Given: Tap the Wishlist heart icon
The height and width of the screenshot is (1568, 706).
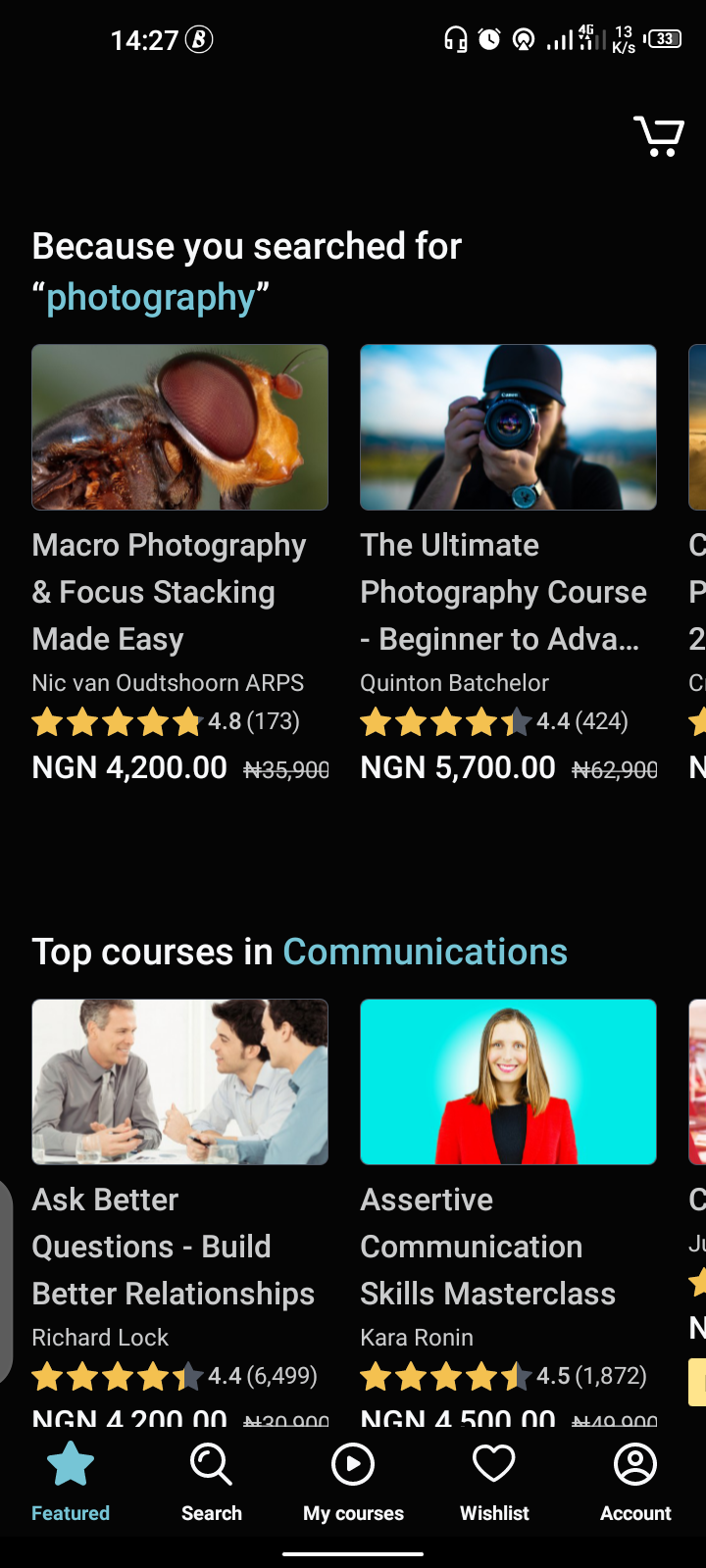Looking at the screenshot, I should (x=493, y=1463).
